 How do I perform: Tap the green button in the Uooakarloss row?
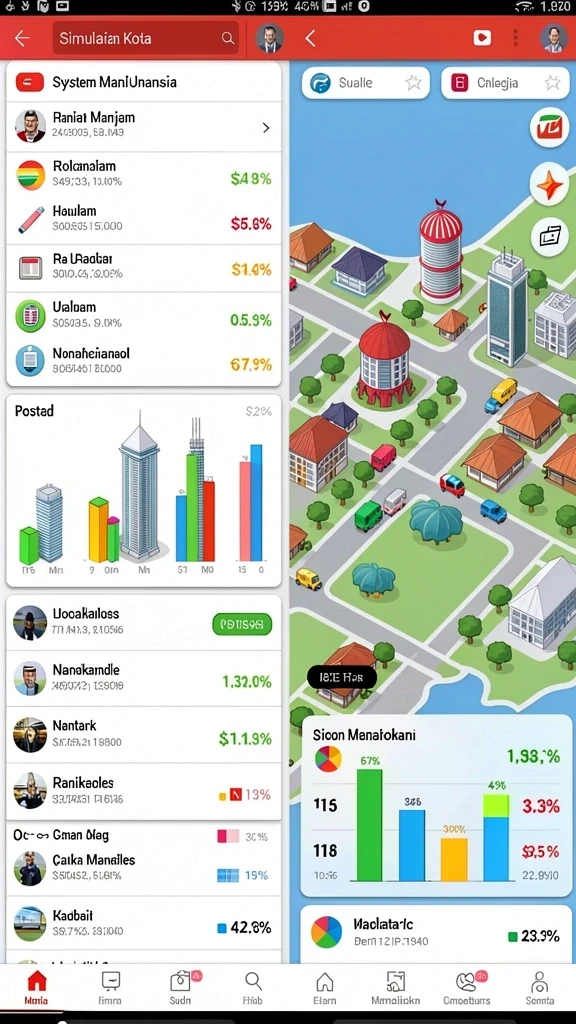click(242, 624)
